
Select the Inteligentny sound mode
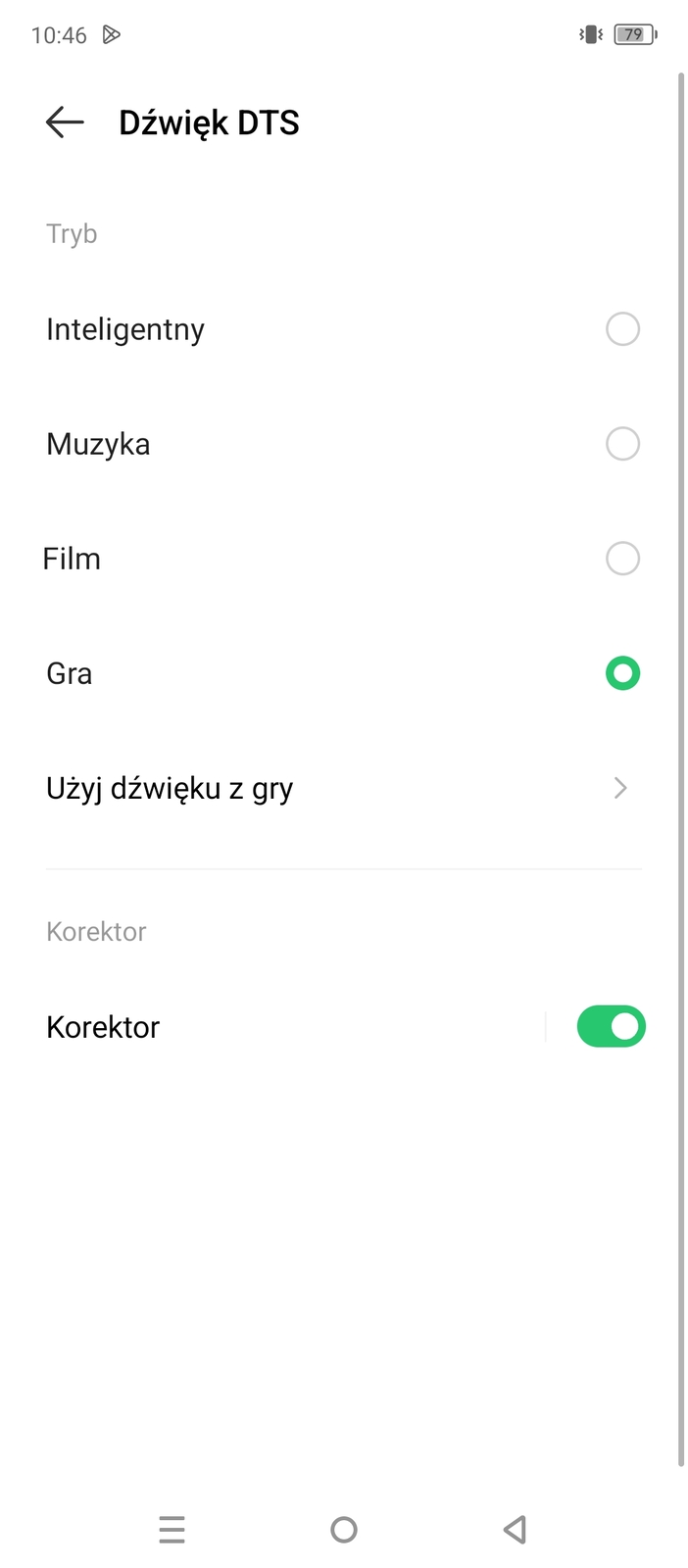click(x=622, y=329)
